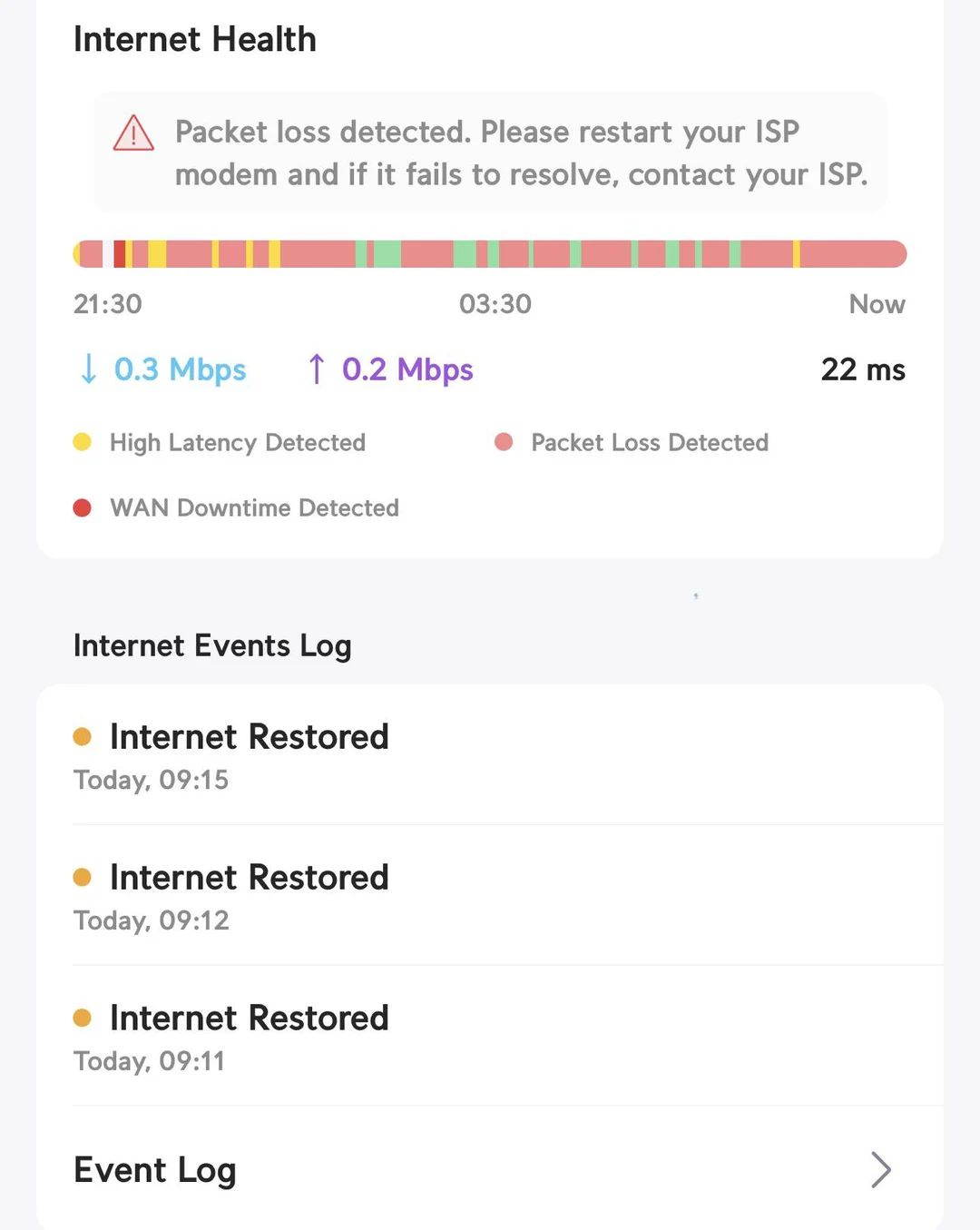Screen dimensions: 980x1230
Task: Click the download speed arrow icon
Action: click(x=86, y=369)
